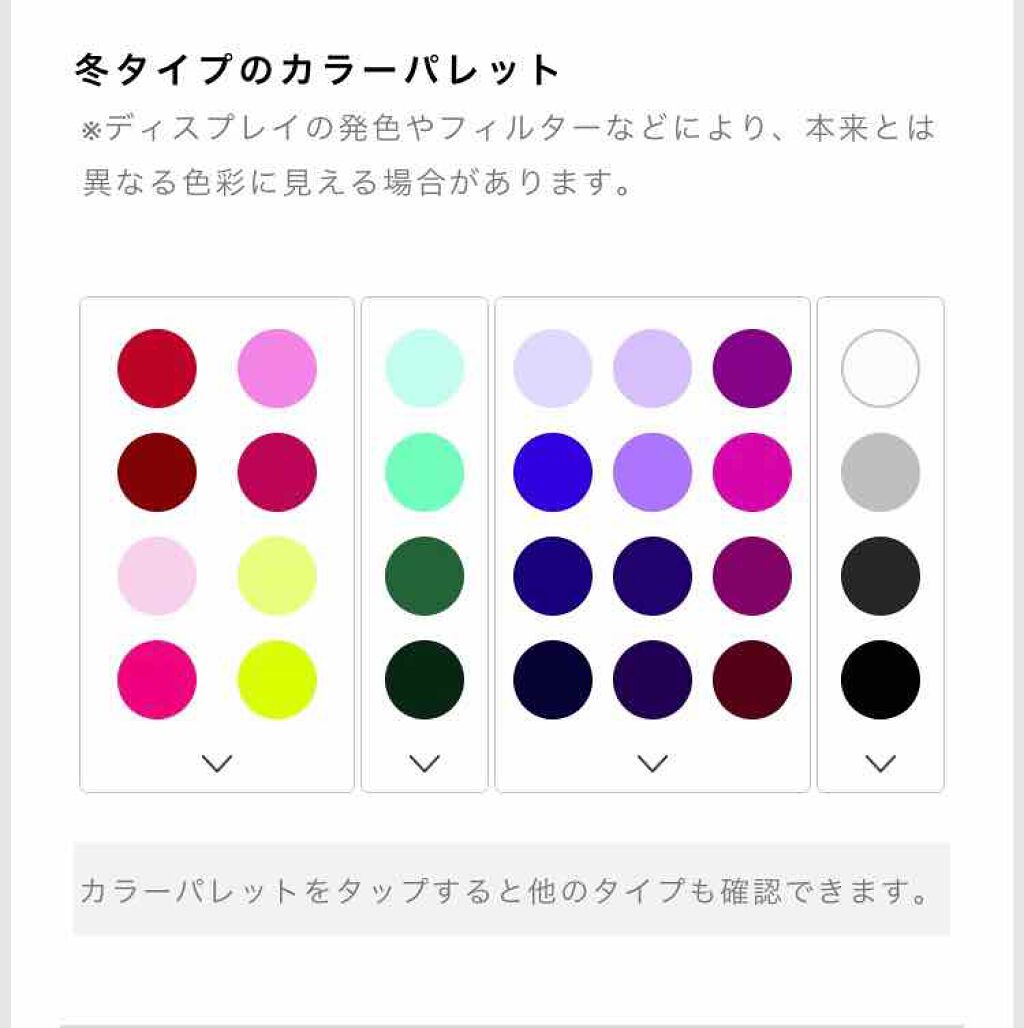
Task: Pick the hot pink color circle
Action: coord(155,679)
